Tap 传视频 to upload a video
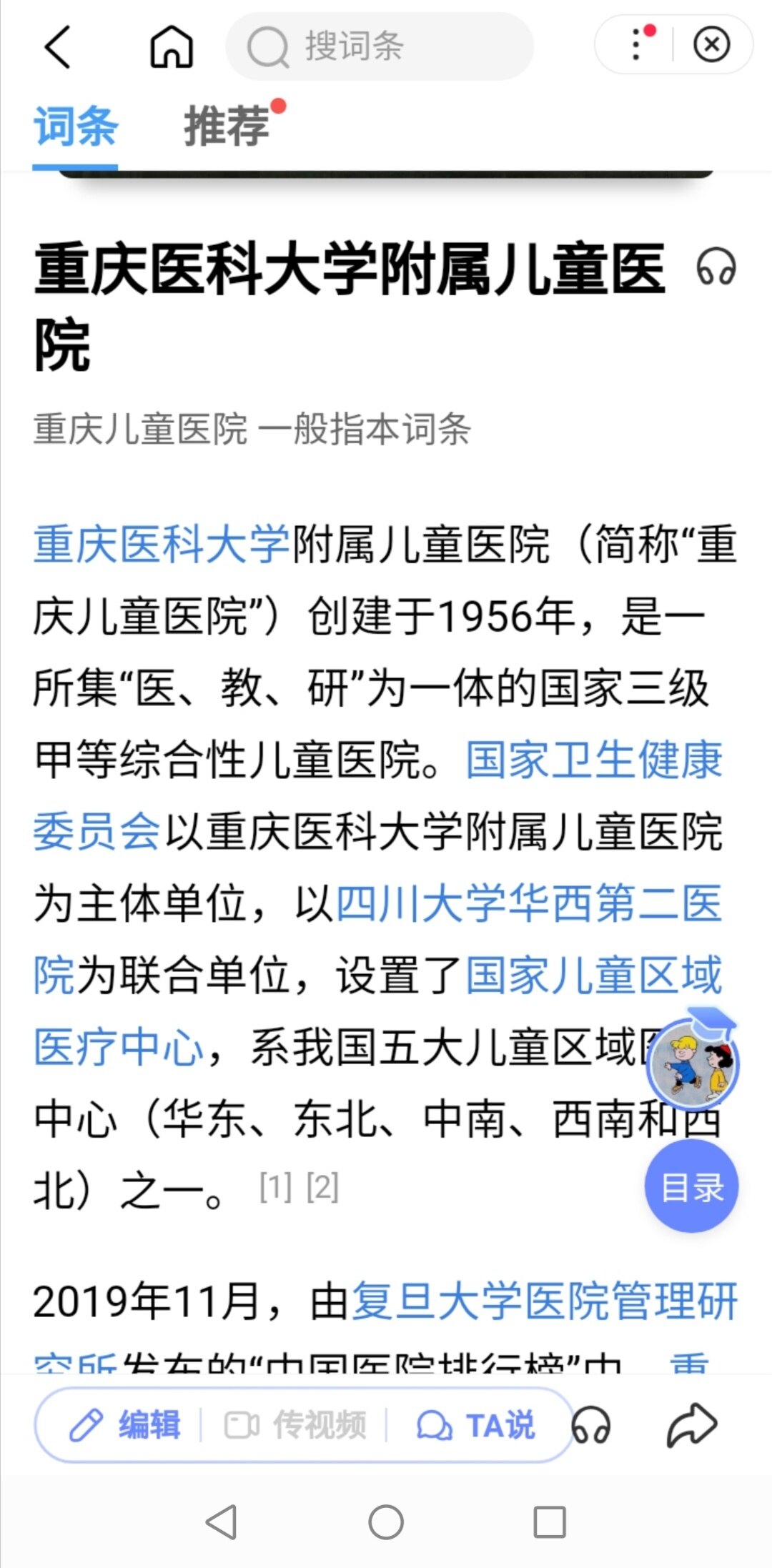 coord(295,1425)
